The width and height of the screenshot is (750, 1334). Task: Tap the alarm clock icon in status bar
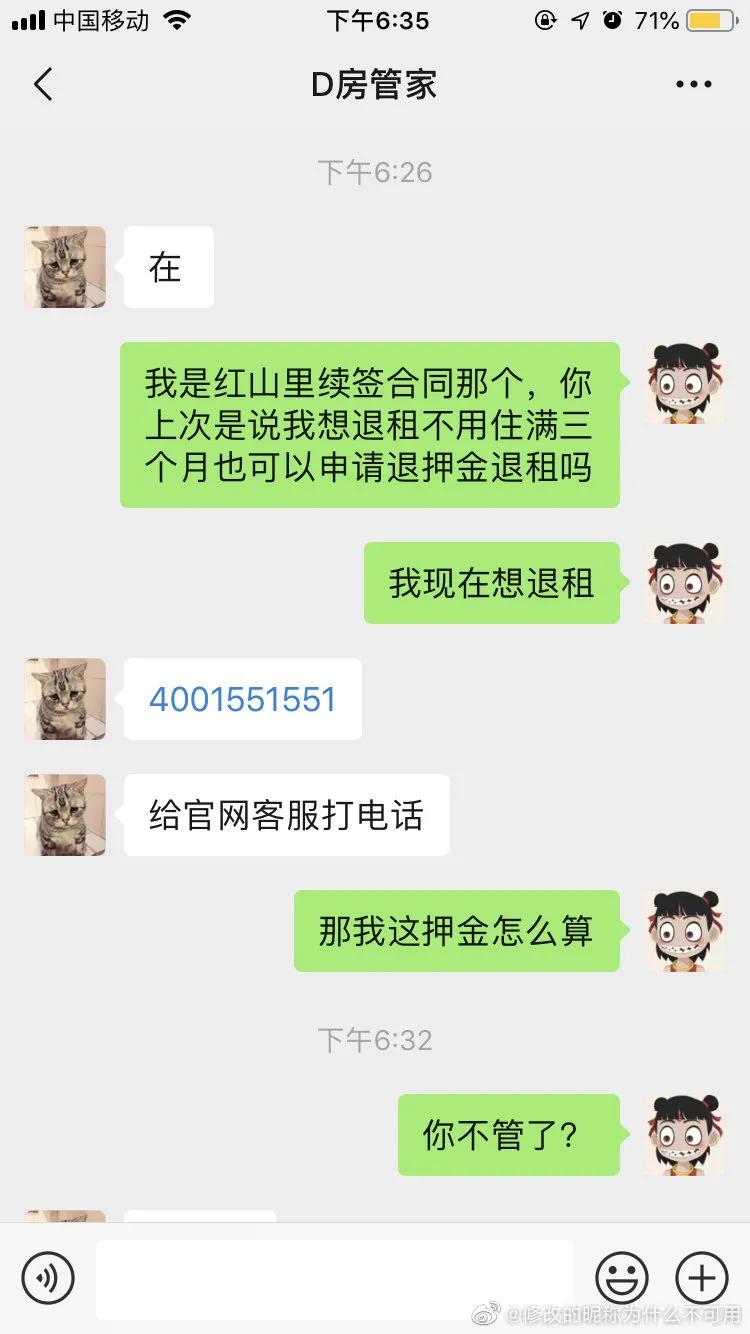[610, 18]
